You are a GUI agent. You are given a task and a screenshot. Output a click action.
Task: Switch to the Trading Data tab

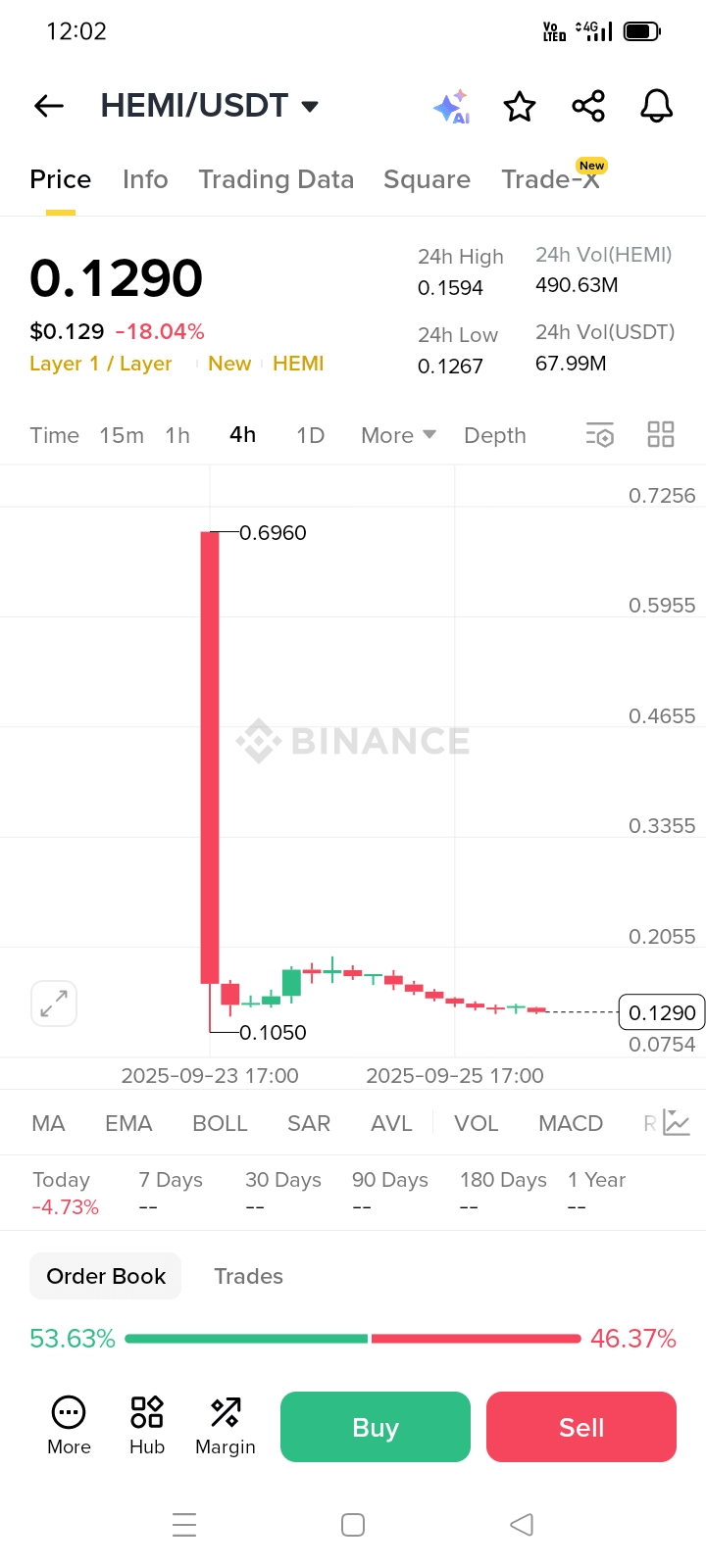(276, 179)
